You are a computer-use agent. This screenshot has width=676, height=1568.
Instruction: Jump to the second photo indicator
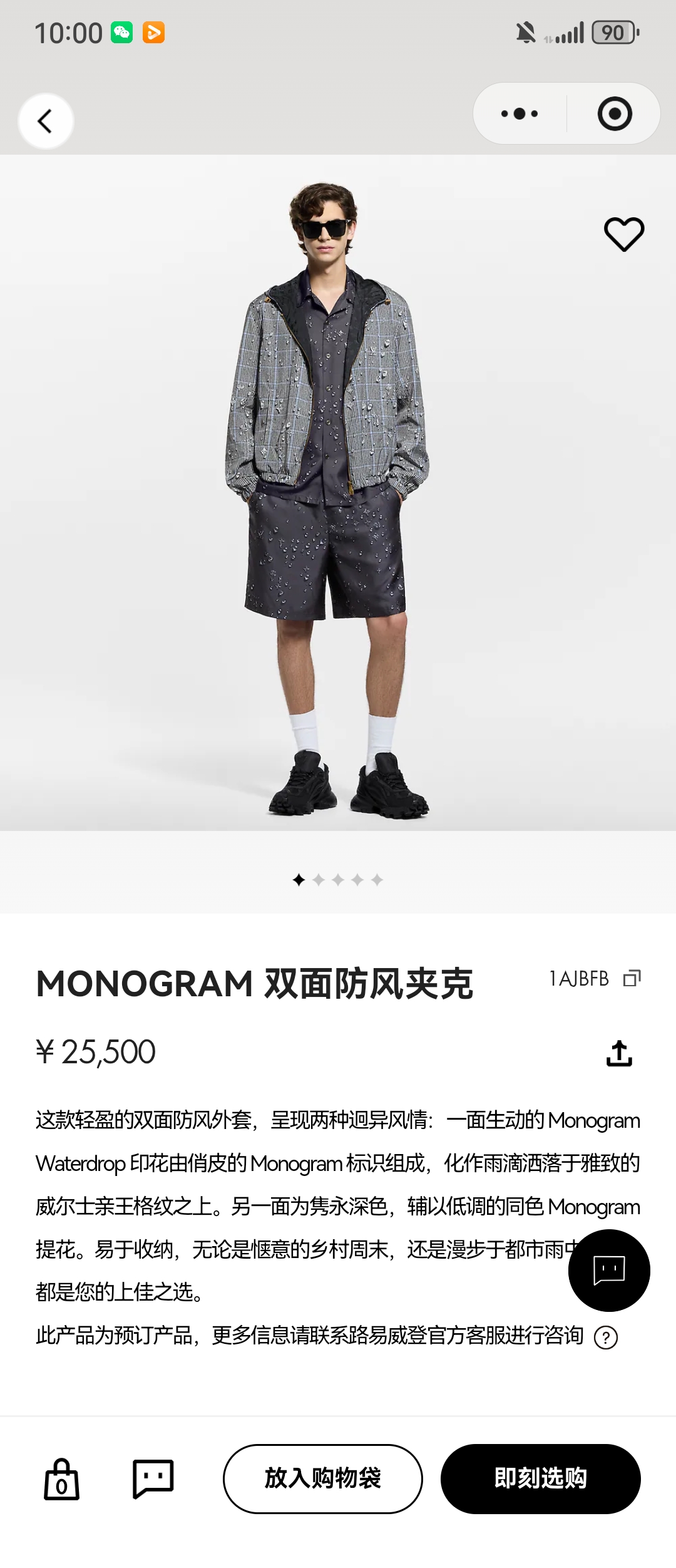coord(319,880)
